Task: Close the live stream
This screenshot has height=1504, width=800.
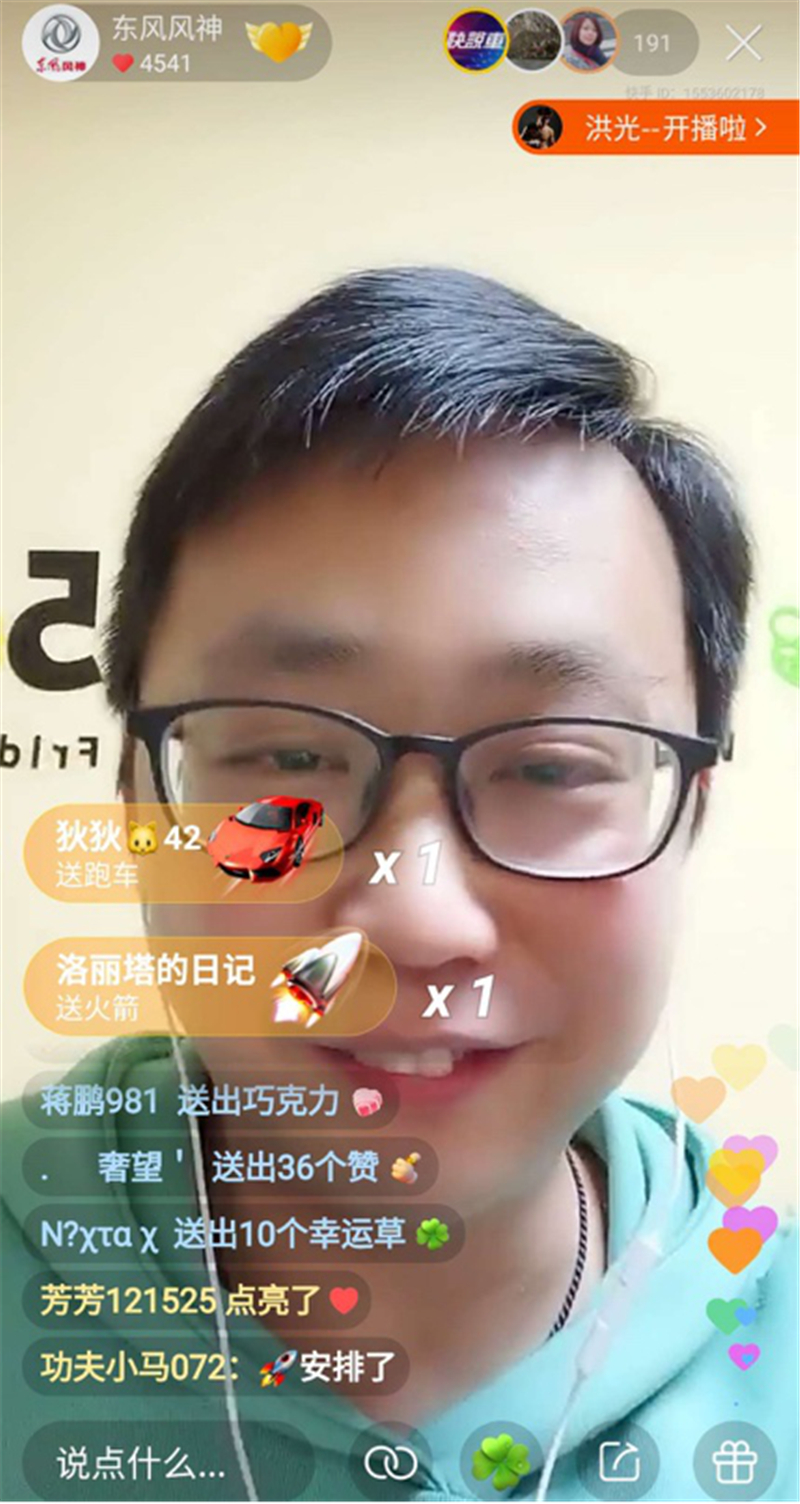Action: [744, 43]
